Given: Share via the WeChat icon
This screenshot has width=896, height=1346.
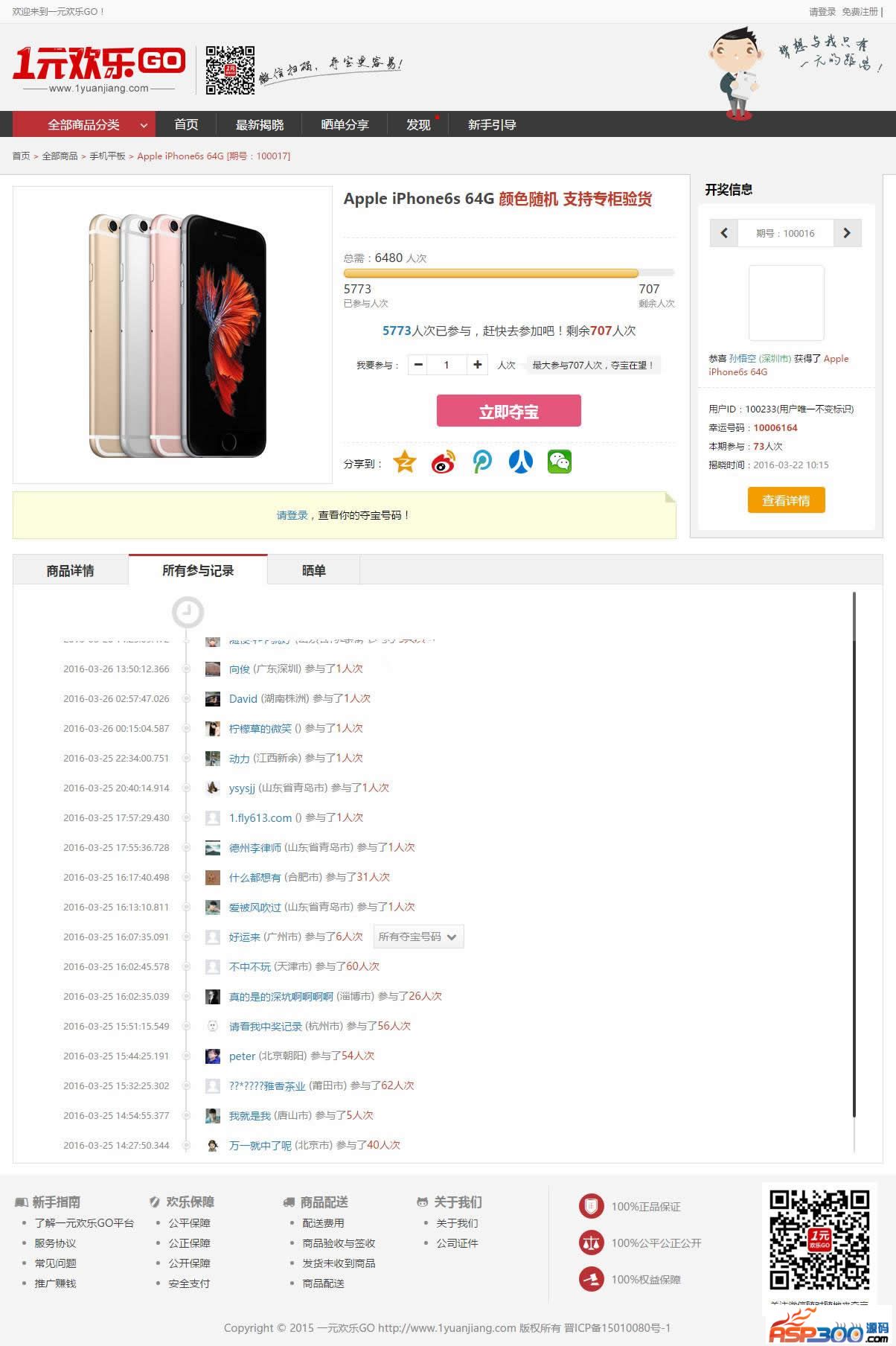Looking at the screenshot, I should (x=559, y=462).
